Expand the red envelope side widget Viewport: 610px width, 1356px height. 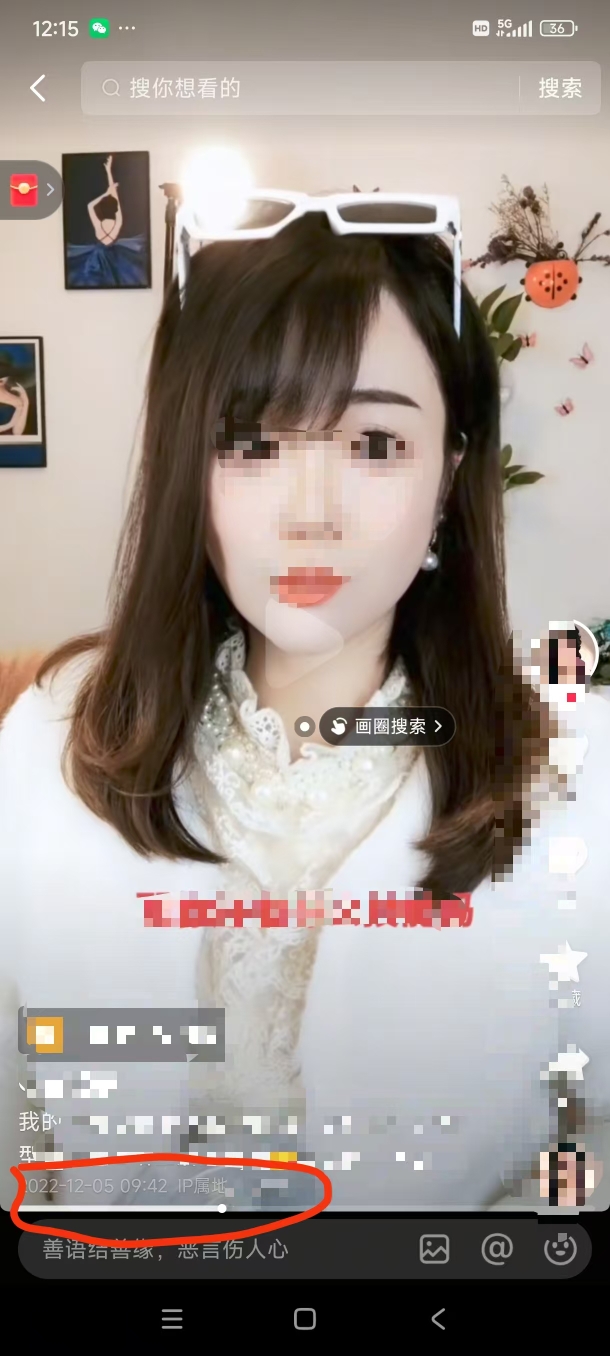tap(30, 189)
